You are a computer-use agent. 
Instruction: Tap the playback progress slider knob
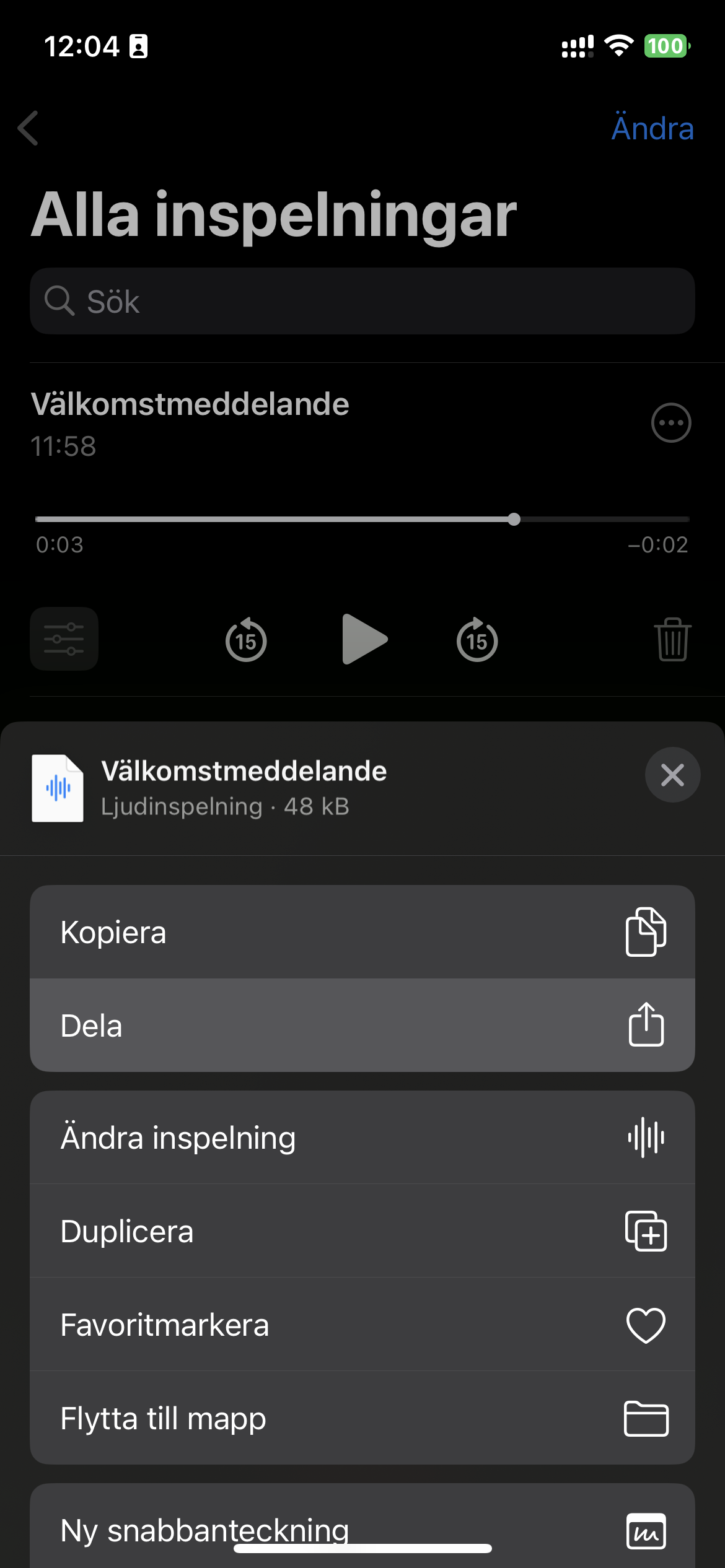[514, 519]
